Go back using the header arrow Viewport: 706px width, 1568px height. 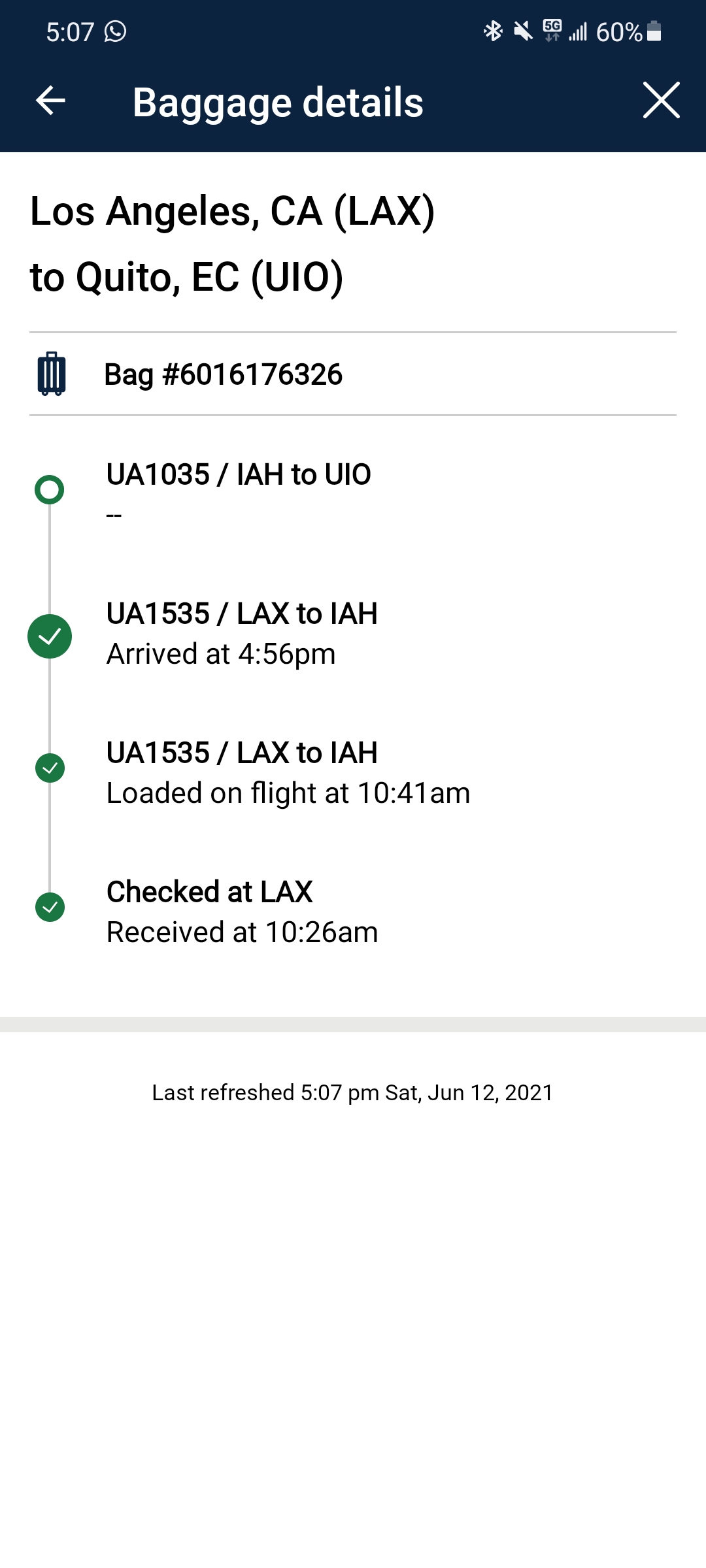(50, 101)
